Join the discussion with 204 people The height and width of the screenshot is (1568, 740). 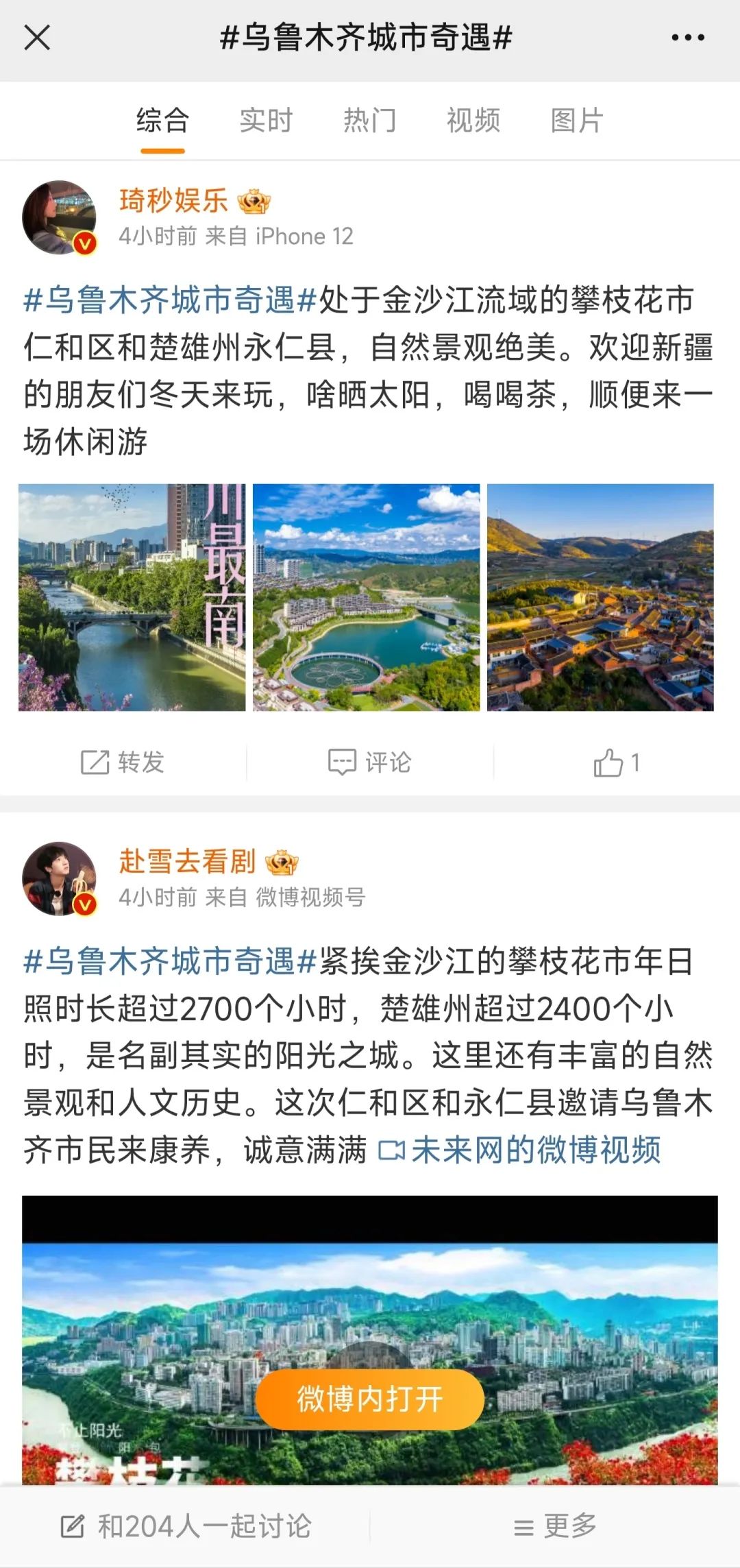(x=186, y=1526)
